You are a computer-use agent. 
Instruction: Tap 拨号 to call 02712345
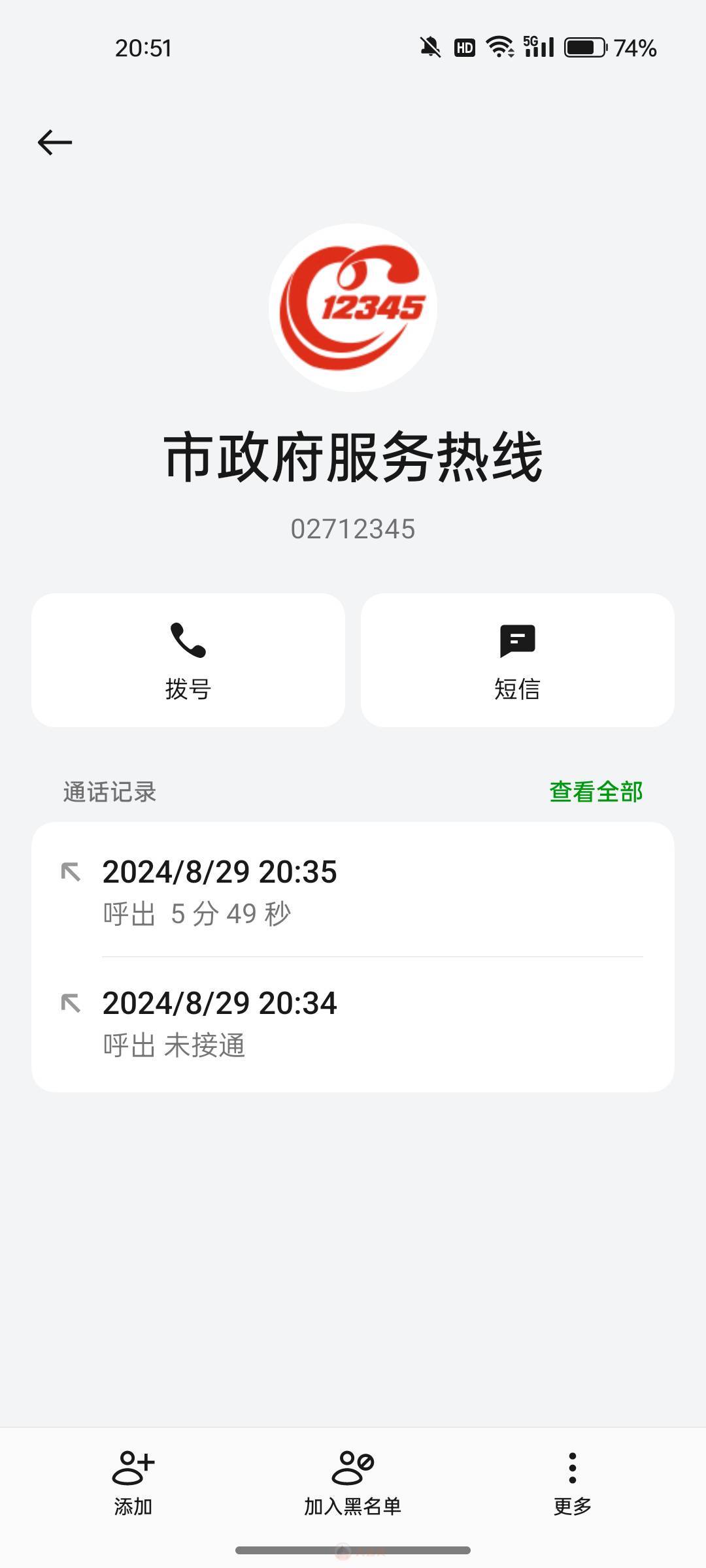(x=188, y=660)
